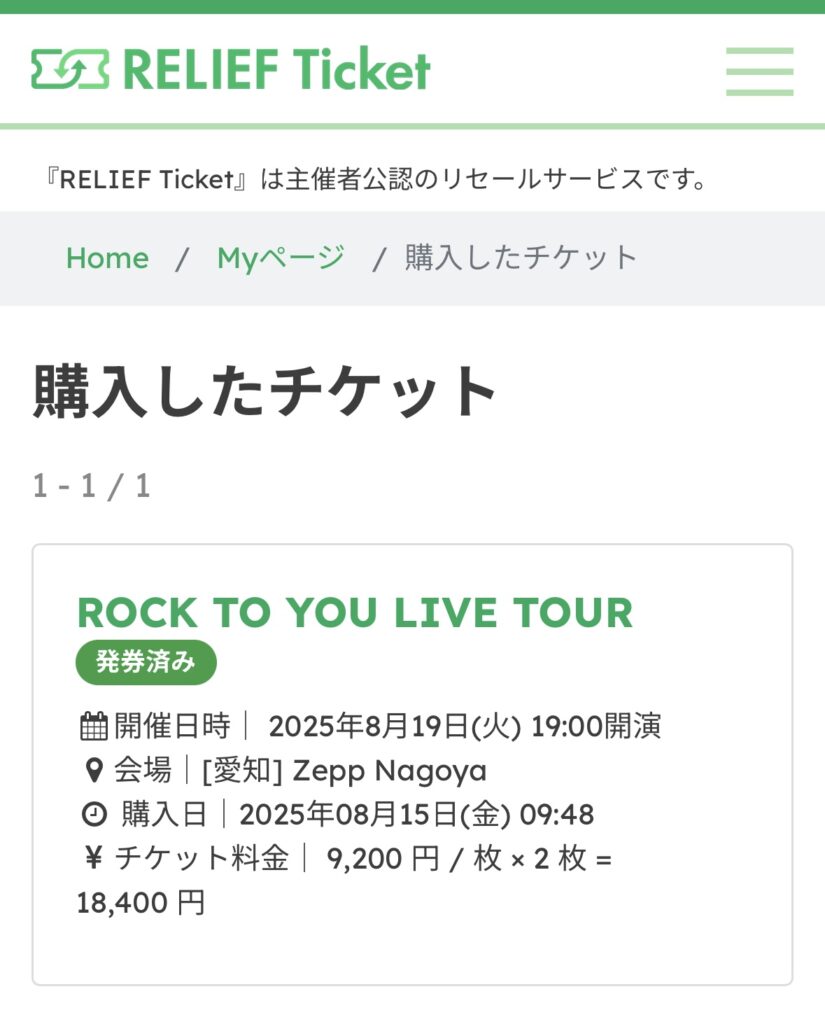Open the hamburger menu

759,71
